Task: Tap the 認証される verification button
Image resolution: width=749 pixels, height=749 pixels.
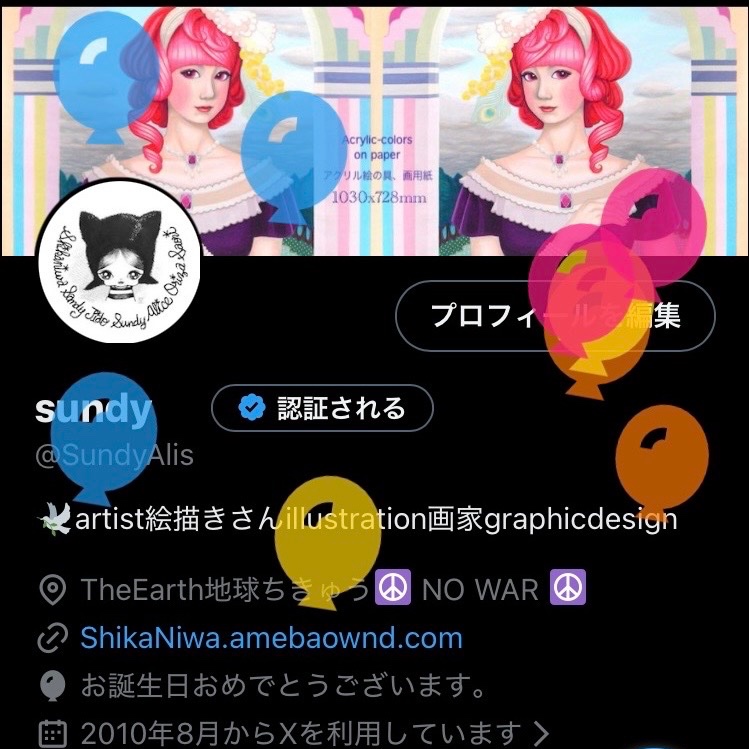Action: click(x=322, y=408)
